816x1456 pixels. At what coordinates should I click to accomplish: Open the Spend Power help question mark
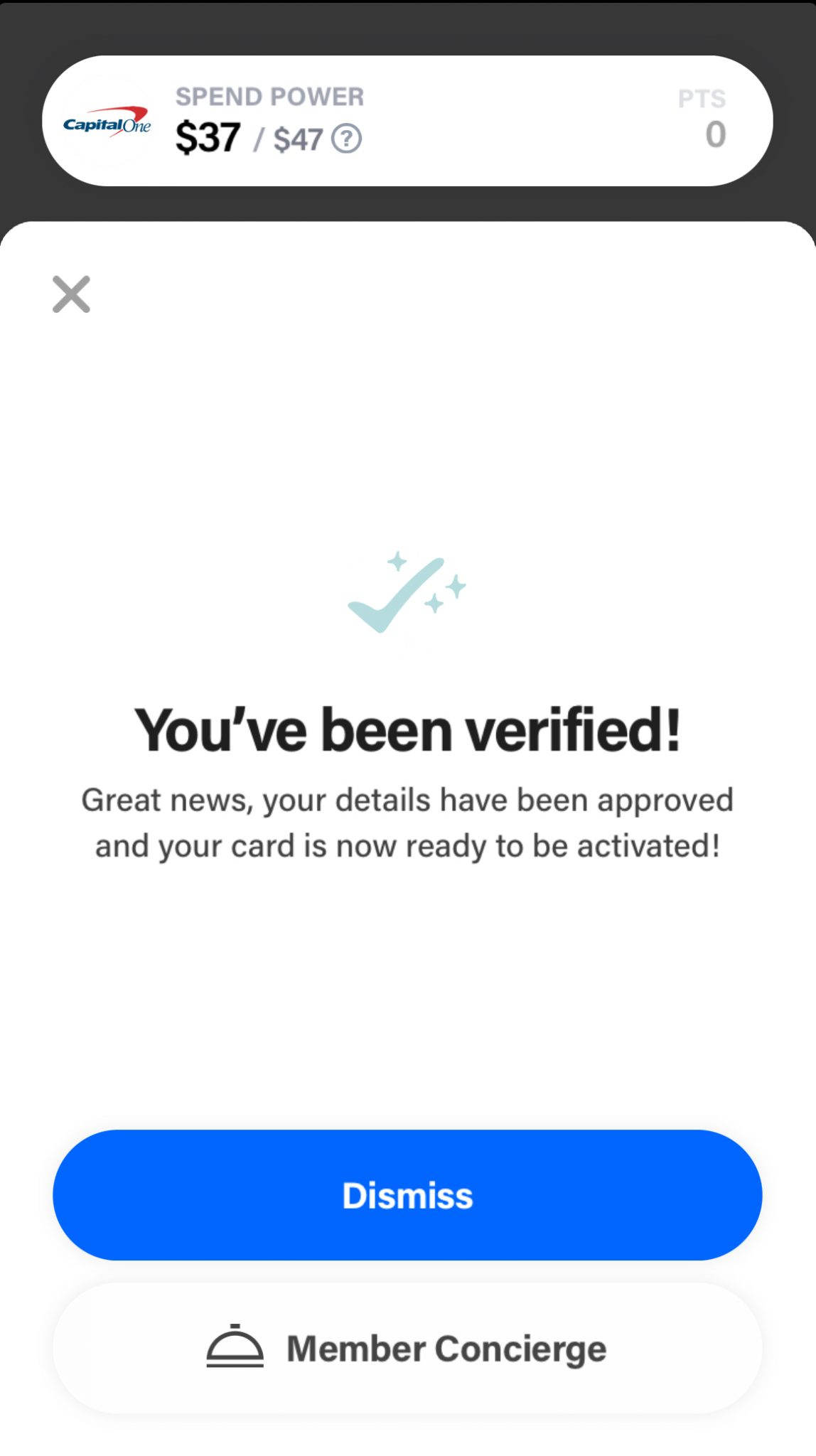coord(346,139)
